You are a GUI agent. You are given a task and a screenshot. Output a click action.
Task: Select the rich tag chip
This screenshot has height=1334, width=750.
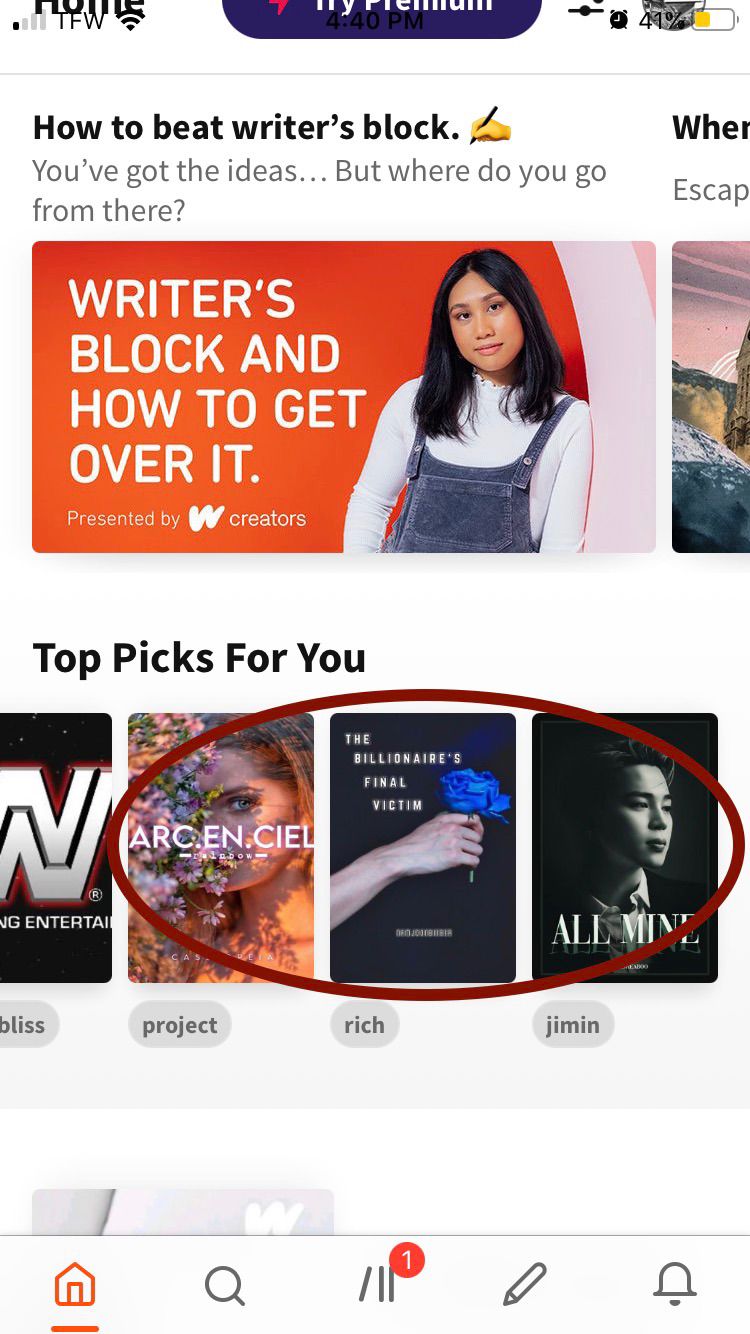coord(364,1025)
